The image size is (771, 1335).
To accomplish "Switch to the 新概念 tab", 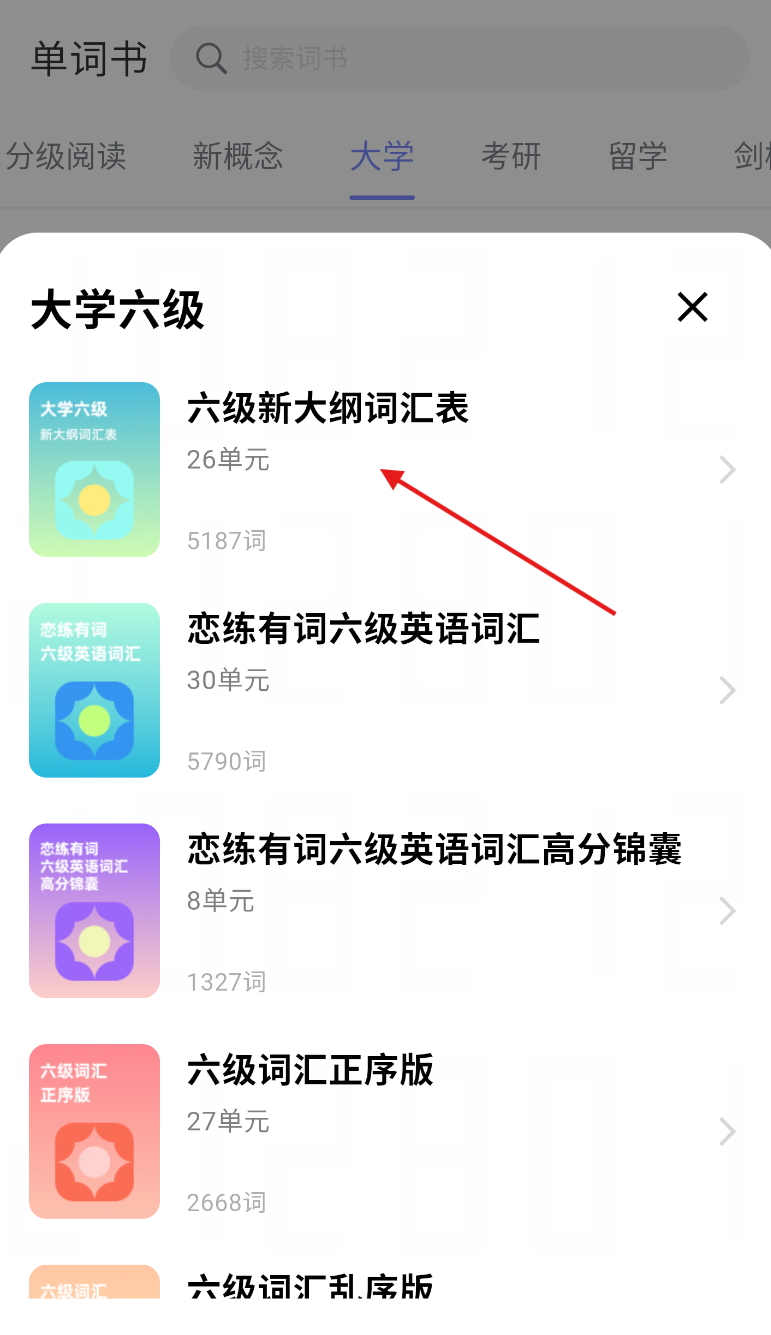I will point(238,156).
